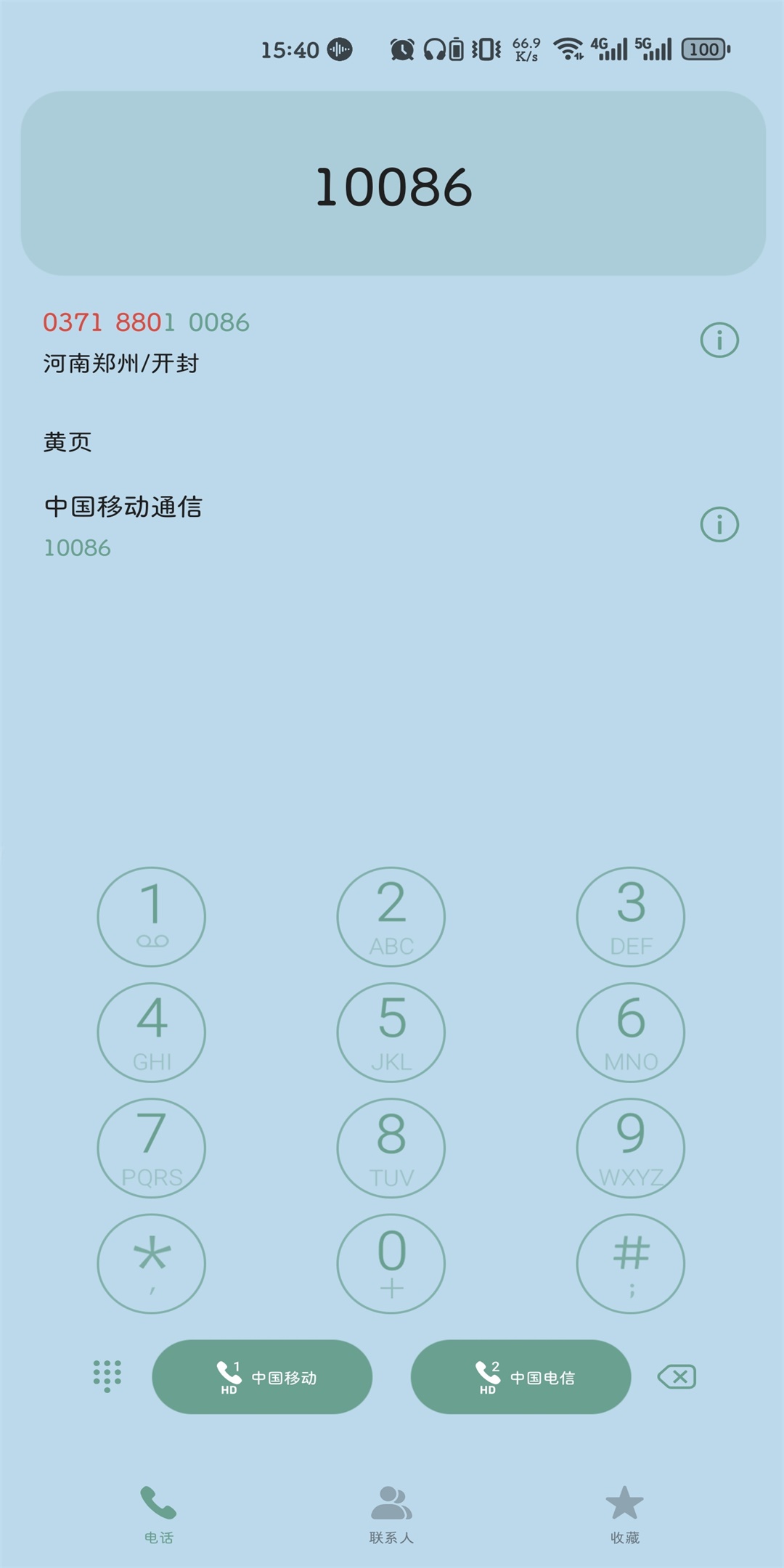The width and height of the screenshot is (784, 1568).
Task: Tap the 4 GHI key
Action: [x=152, y=1032]
